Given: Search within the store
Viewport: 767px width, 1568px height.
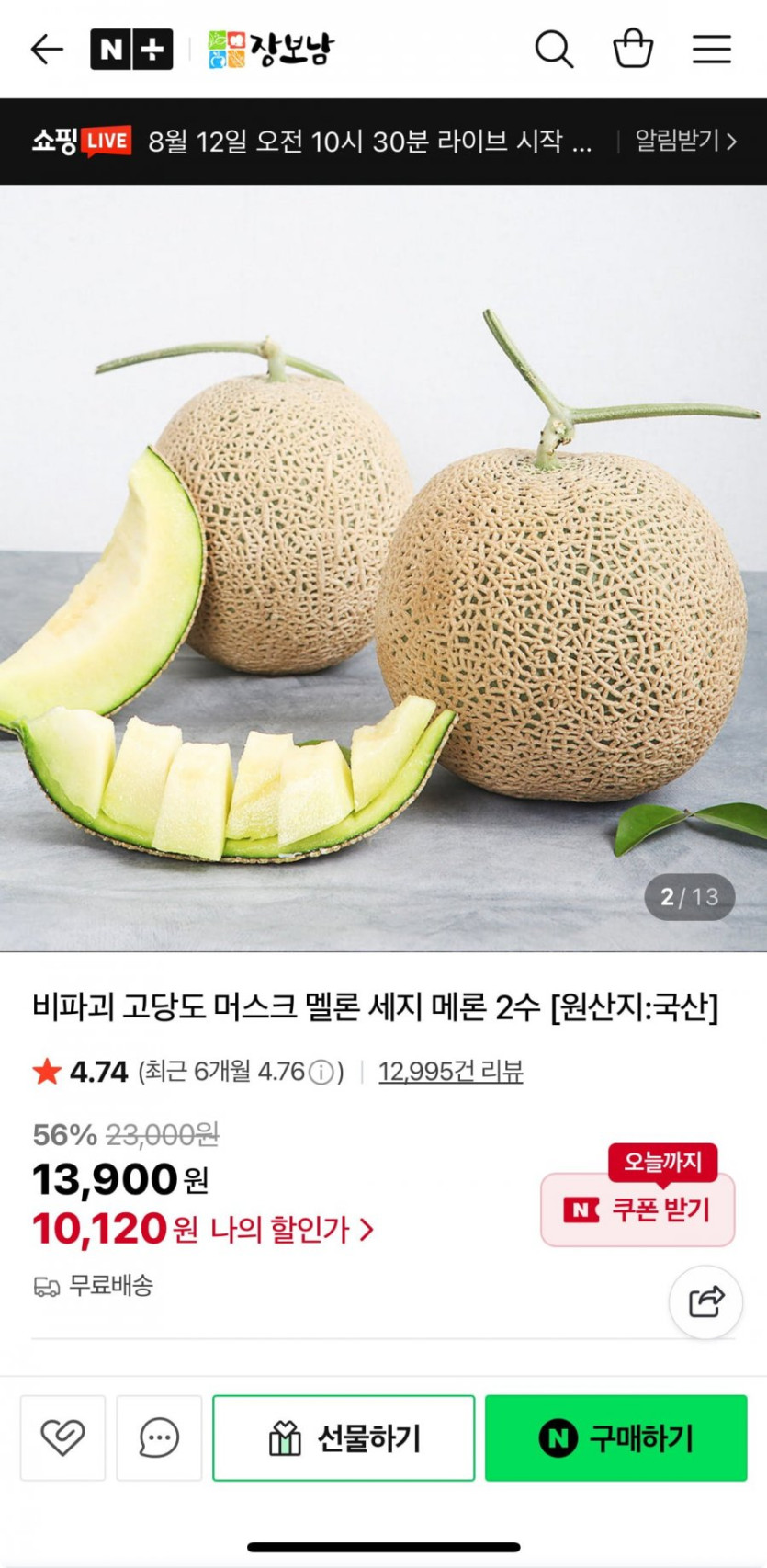Looking at the screenshot, I should point(554,49).
